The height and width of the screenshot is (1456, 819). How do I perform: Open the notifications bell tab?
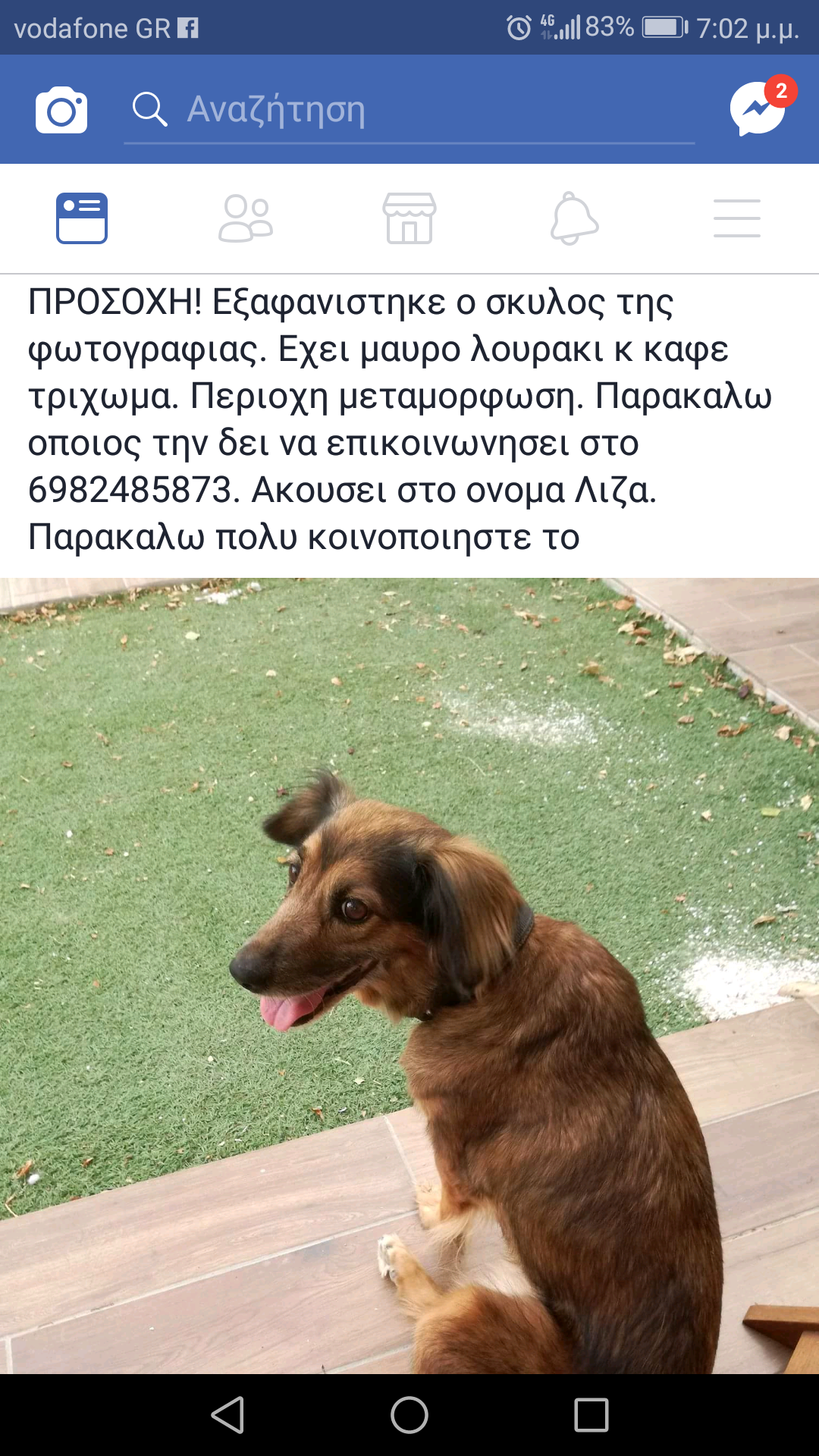(x=574, y=218)
